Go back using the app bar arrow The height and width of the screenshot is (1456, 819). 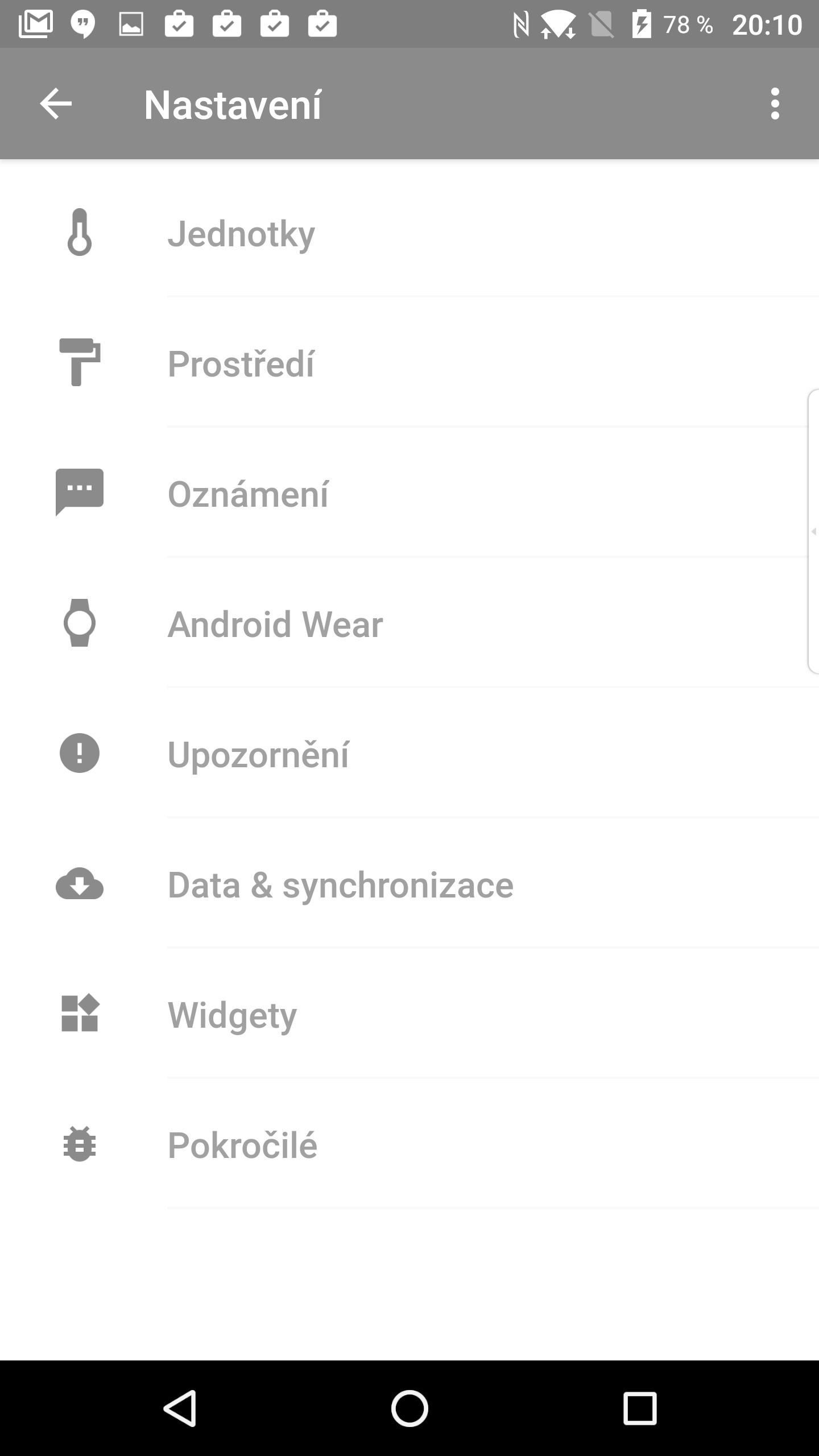tap(56, 104)
